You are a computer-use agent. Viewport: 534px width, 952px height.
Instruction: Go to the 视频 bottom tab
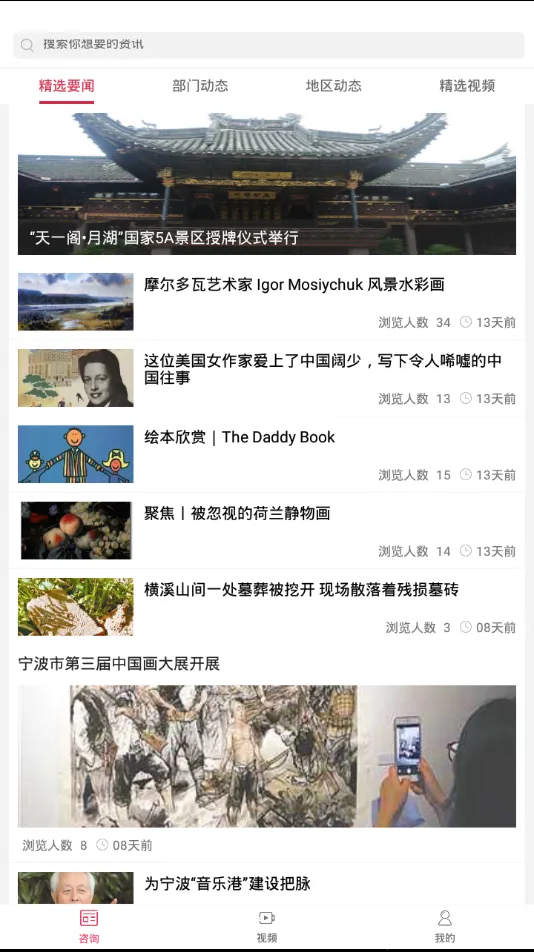(x=267, y=926)
